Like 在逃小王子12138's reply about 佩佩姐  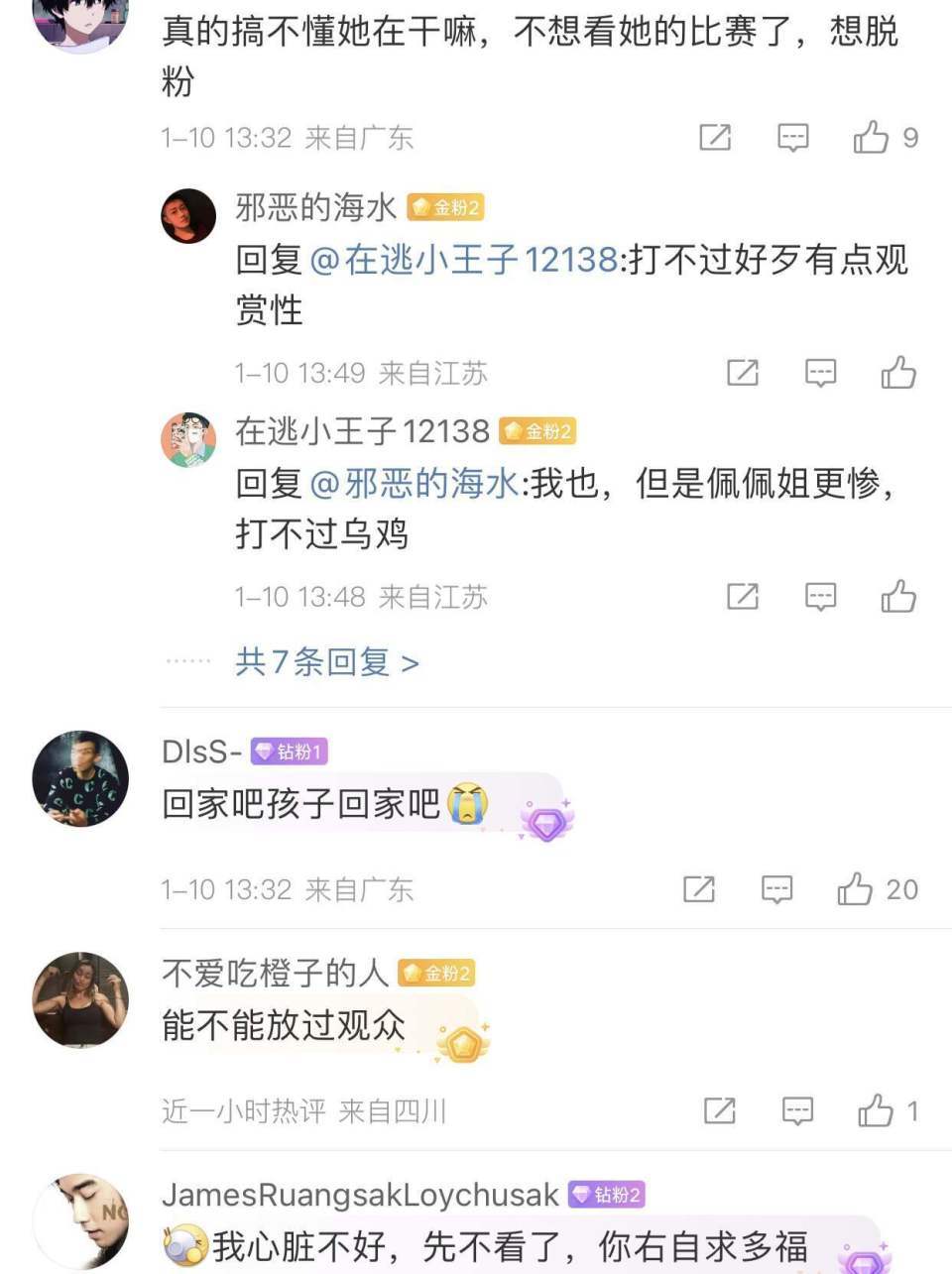898,597
